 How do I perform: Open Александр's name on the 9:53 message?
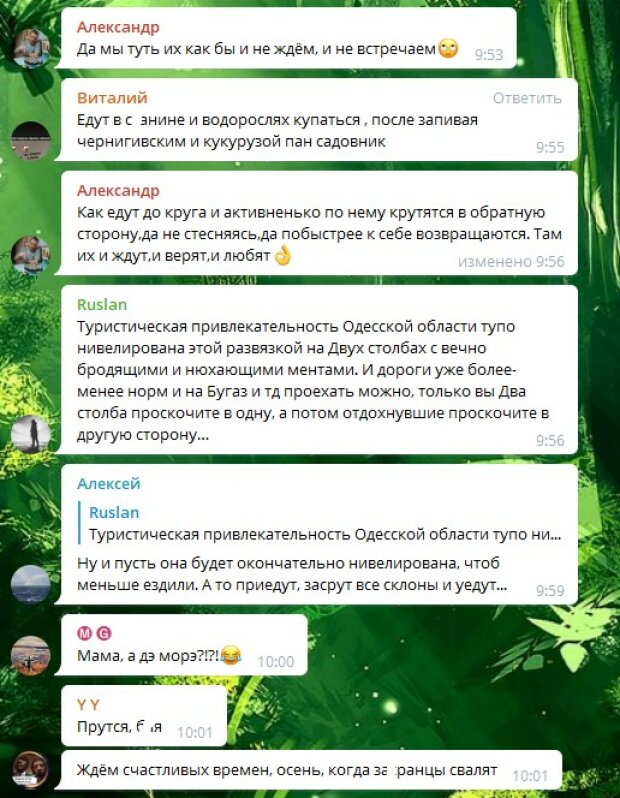tap(118, 27)
